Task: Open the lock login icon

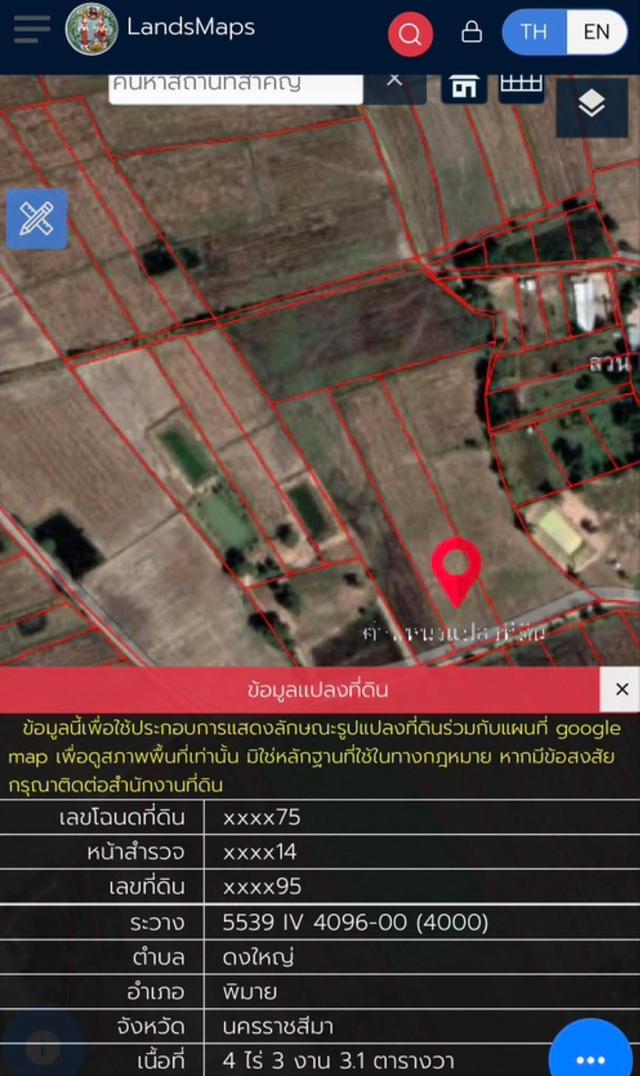Action: [x=471, y=33]
